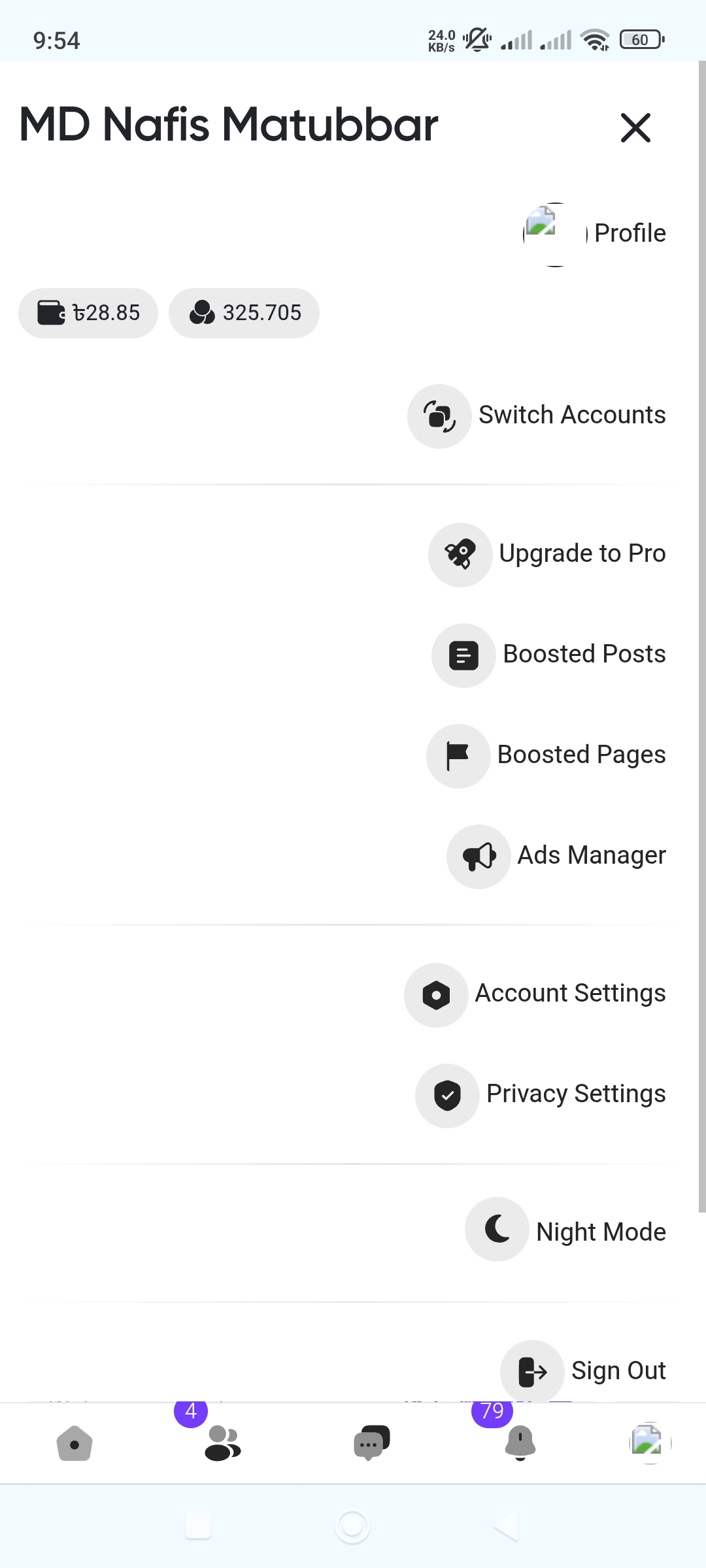
Task: Open profile avatar tab in bottom bar
Action: 650,1443
